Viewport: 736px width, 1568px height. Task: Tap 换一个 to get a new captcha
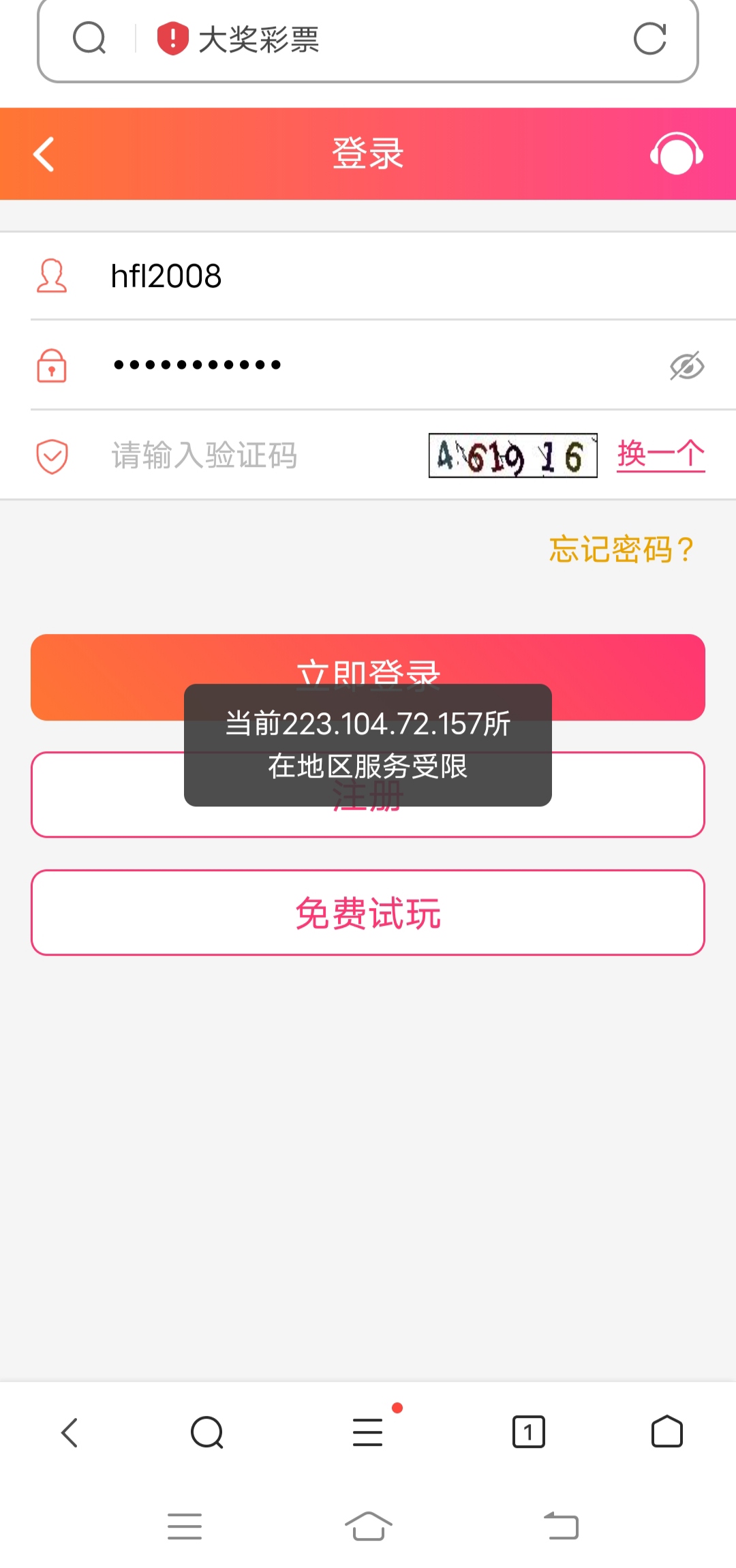pos(660,454)
